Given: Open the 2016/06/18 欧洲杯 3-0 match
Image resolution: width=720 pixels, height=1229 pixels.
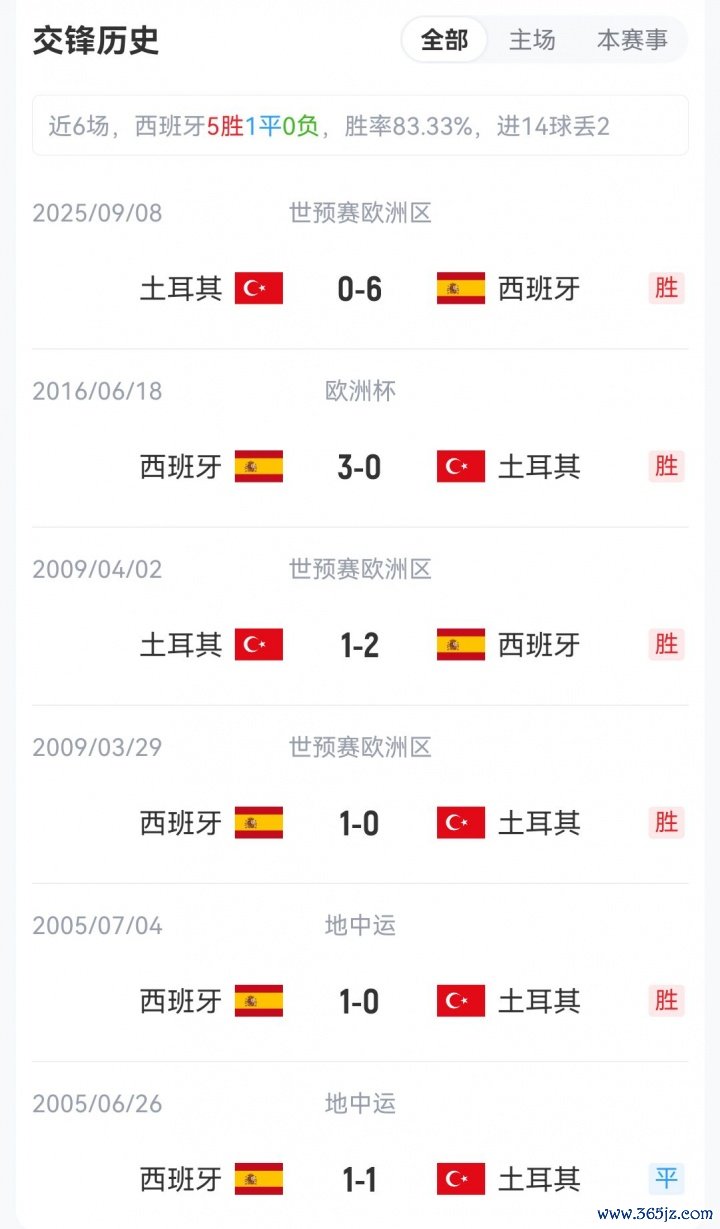Looking at the screenshot, I should [360, 467].
